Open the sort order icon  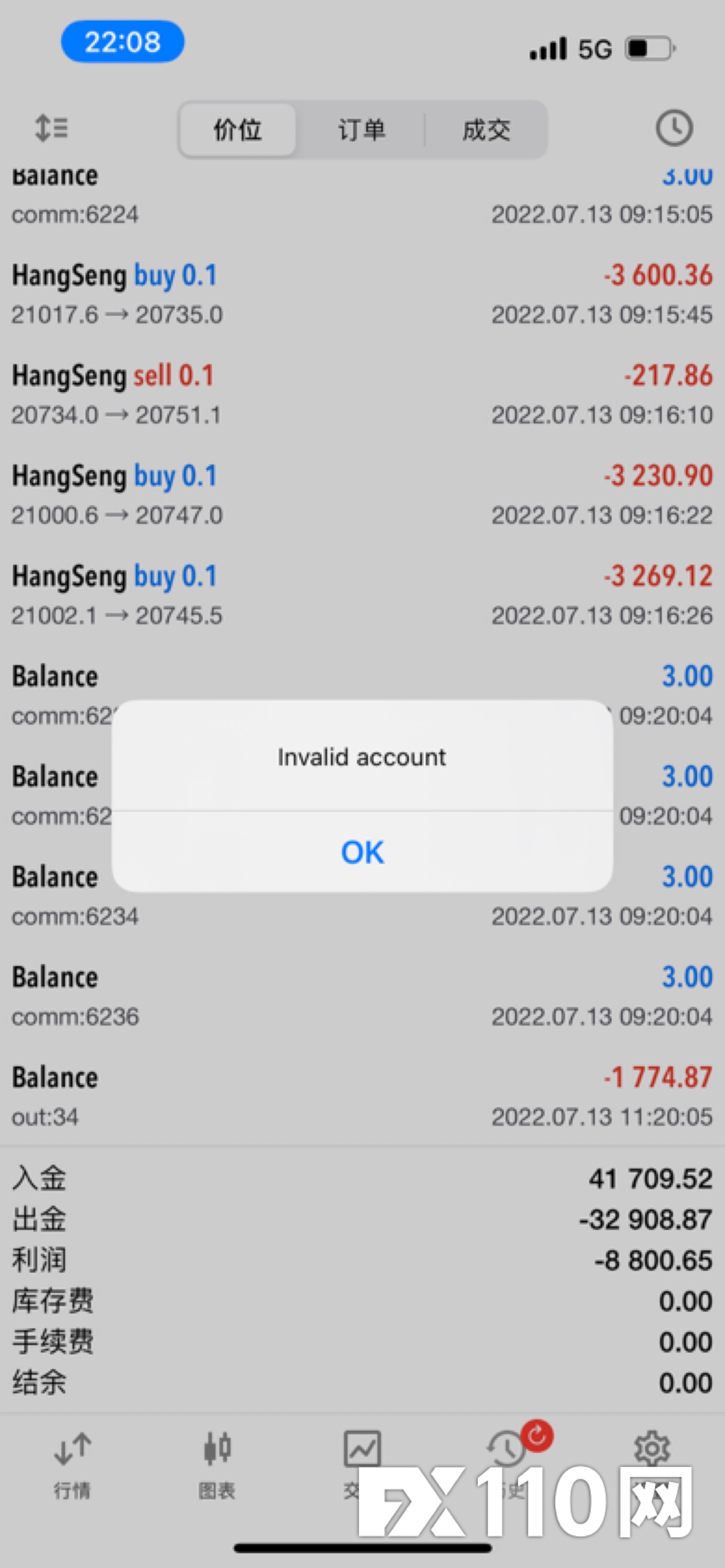(51, 128)
